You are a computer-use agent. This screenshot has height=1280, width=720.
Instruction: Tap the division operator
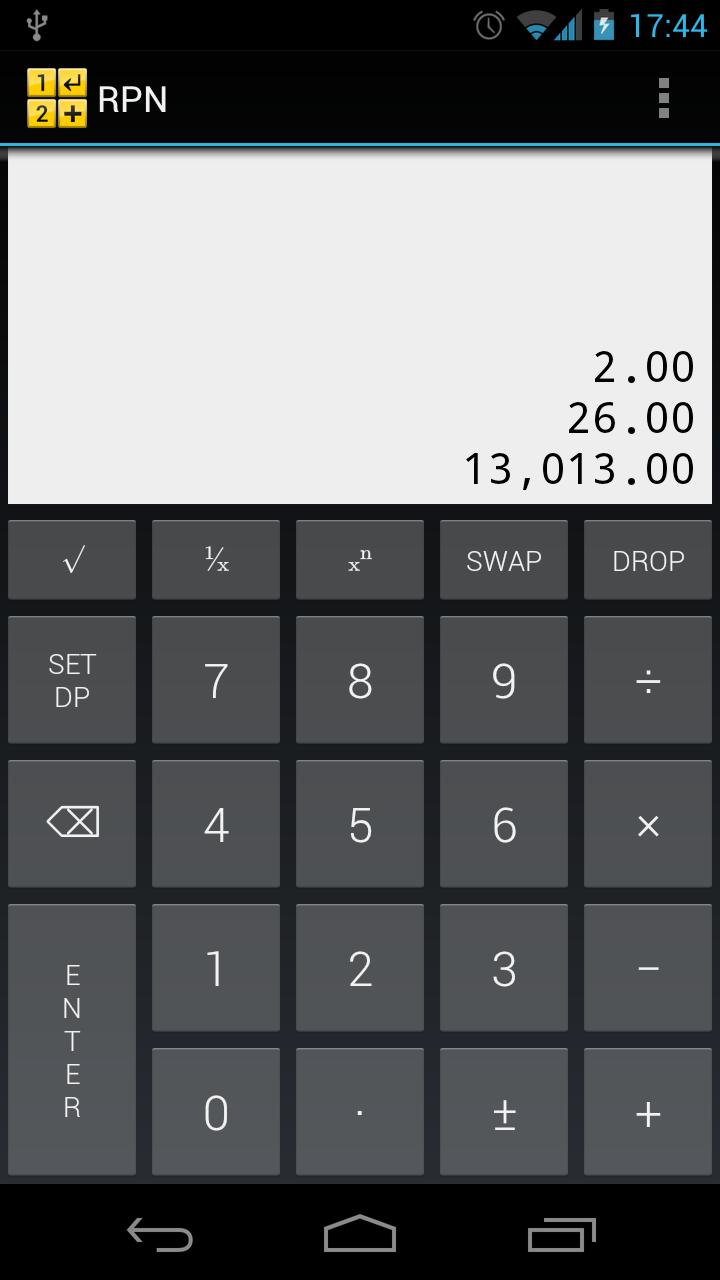tap(647, 679)
